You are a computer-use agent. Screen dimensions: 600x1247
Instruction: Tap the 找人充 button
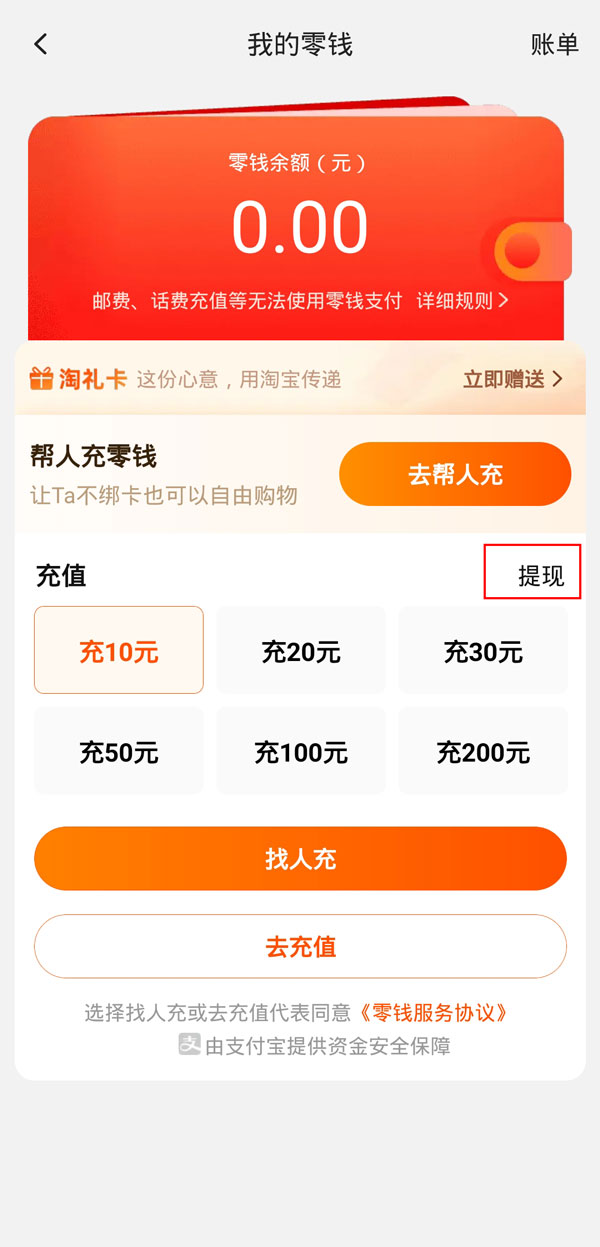tap(300, 858)
